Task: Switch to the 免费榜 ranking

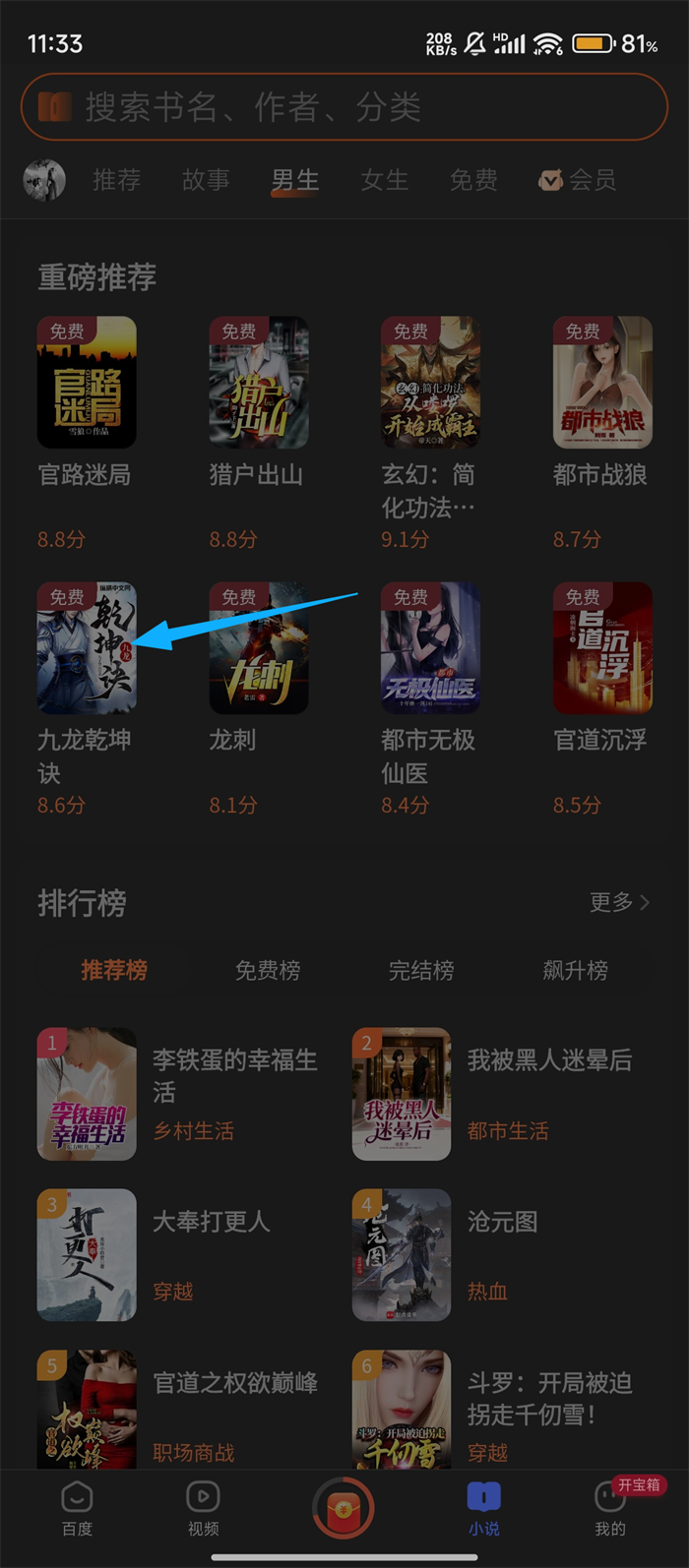Action: 268,970
